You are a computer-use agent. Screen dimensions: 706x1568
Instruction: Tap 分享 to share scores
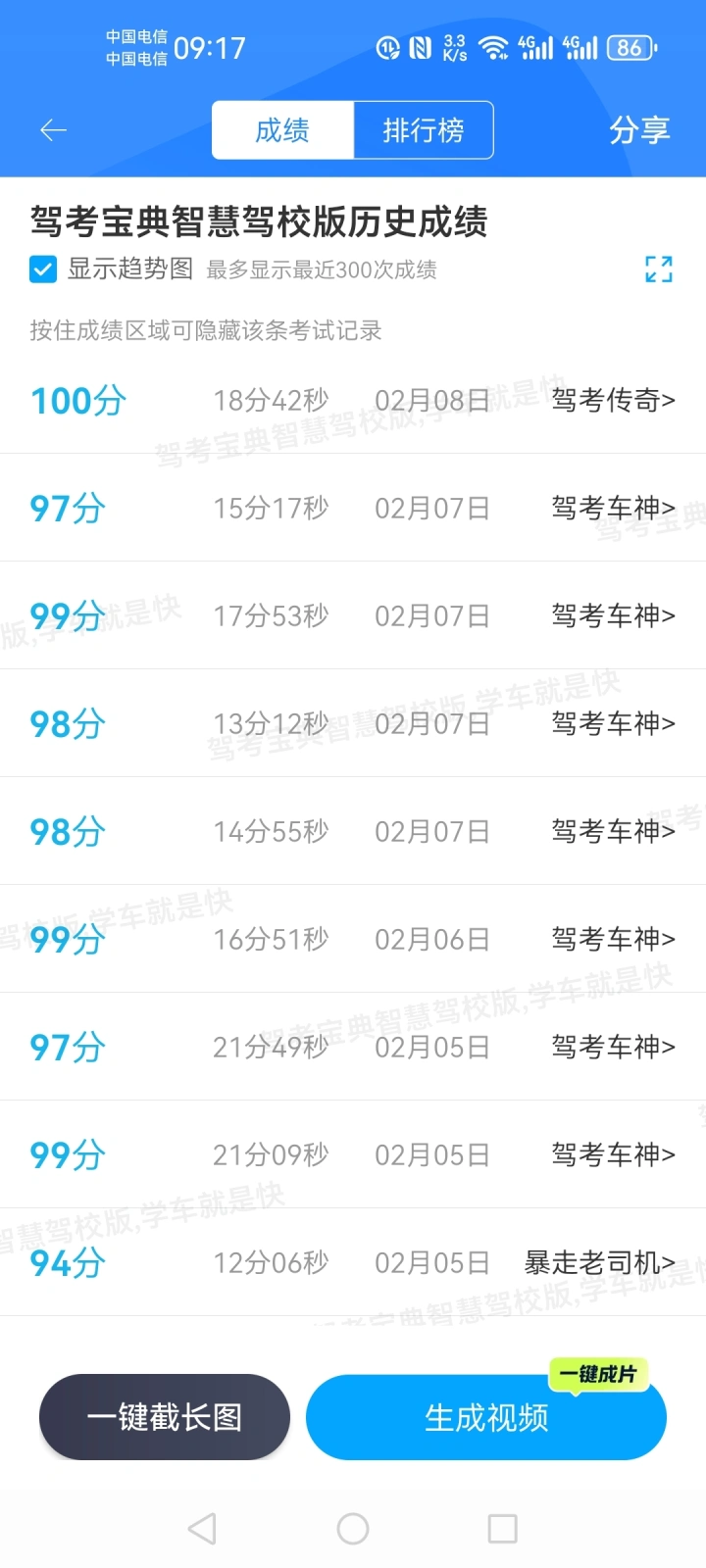tap(639, 129)
